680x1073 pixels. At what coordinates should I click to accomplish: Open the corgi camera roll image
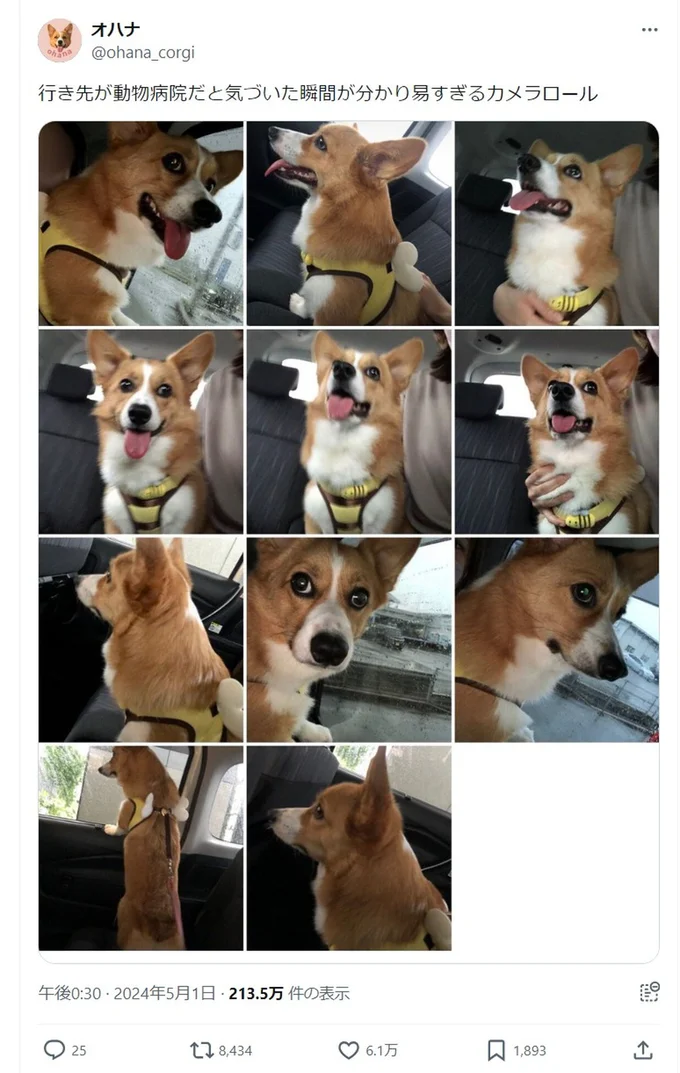349,535
